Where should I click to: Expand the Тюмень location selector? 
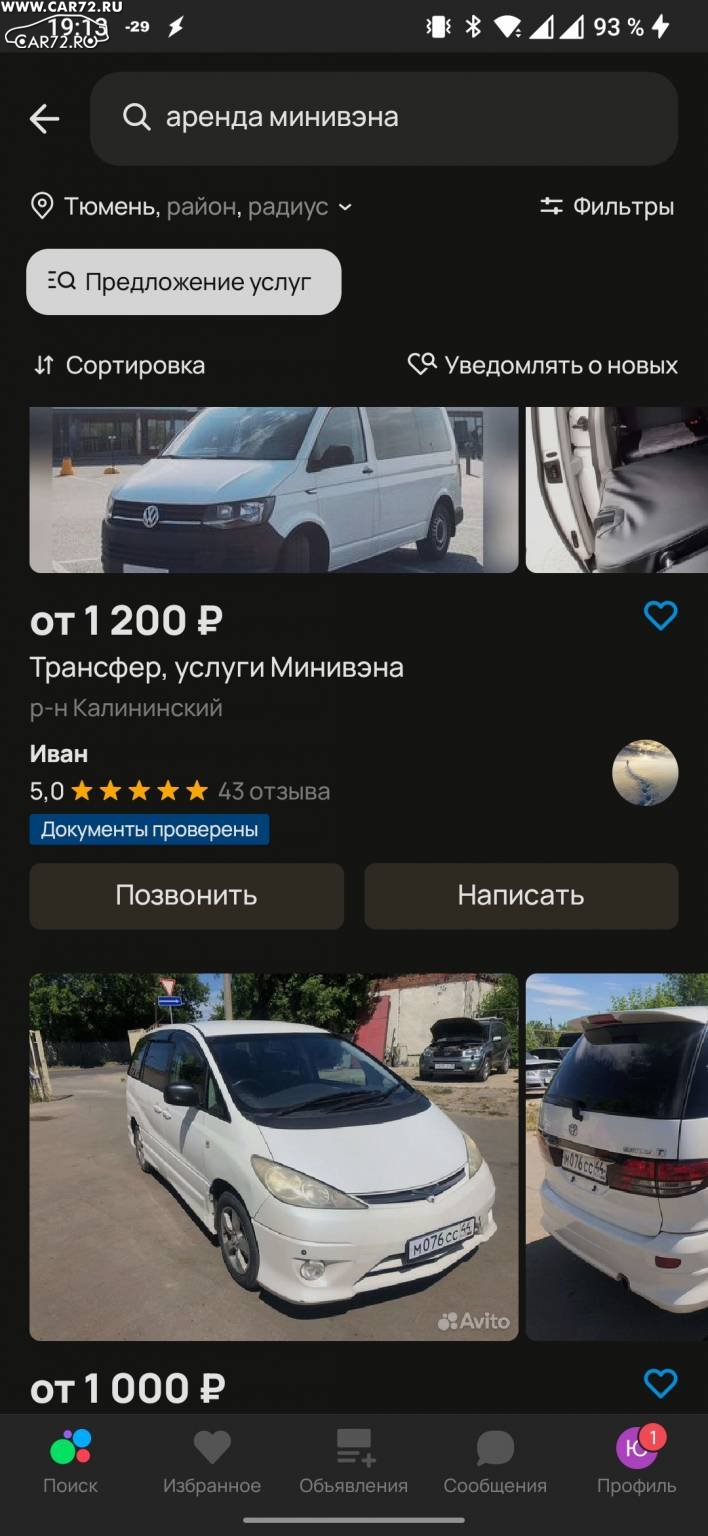click(x=191, y=207)
